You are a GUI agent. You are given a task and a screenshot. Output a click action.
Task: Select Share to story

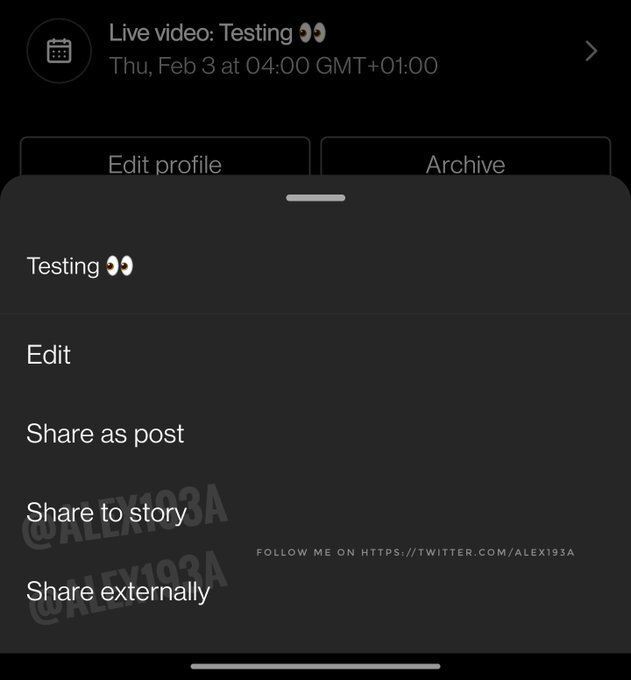[106, 513]
